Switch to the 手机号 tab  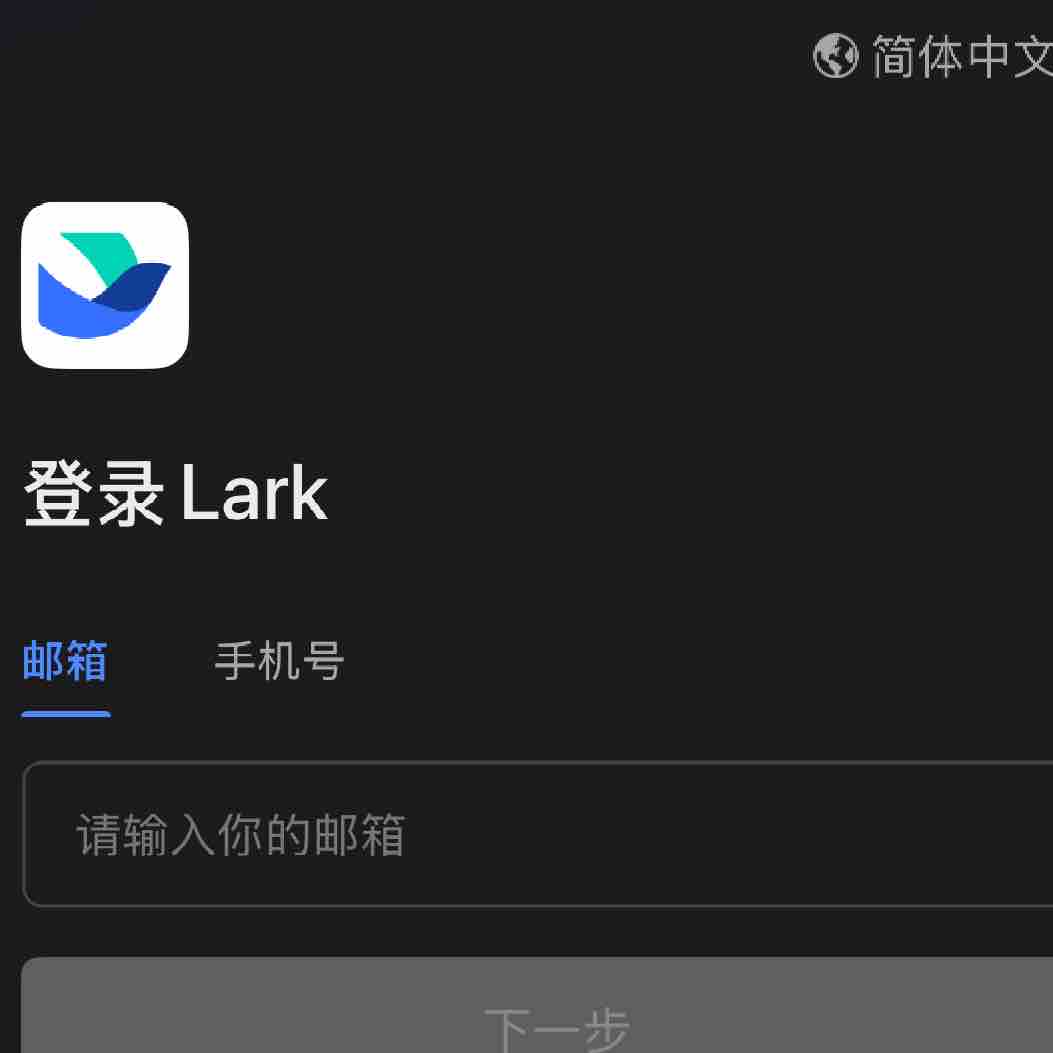click(279, 662)
